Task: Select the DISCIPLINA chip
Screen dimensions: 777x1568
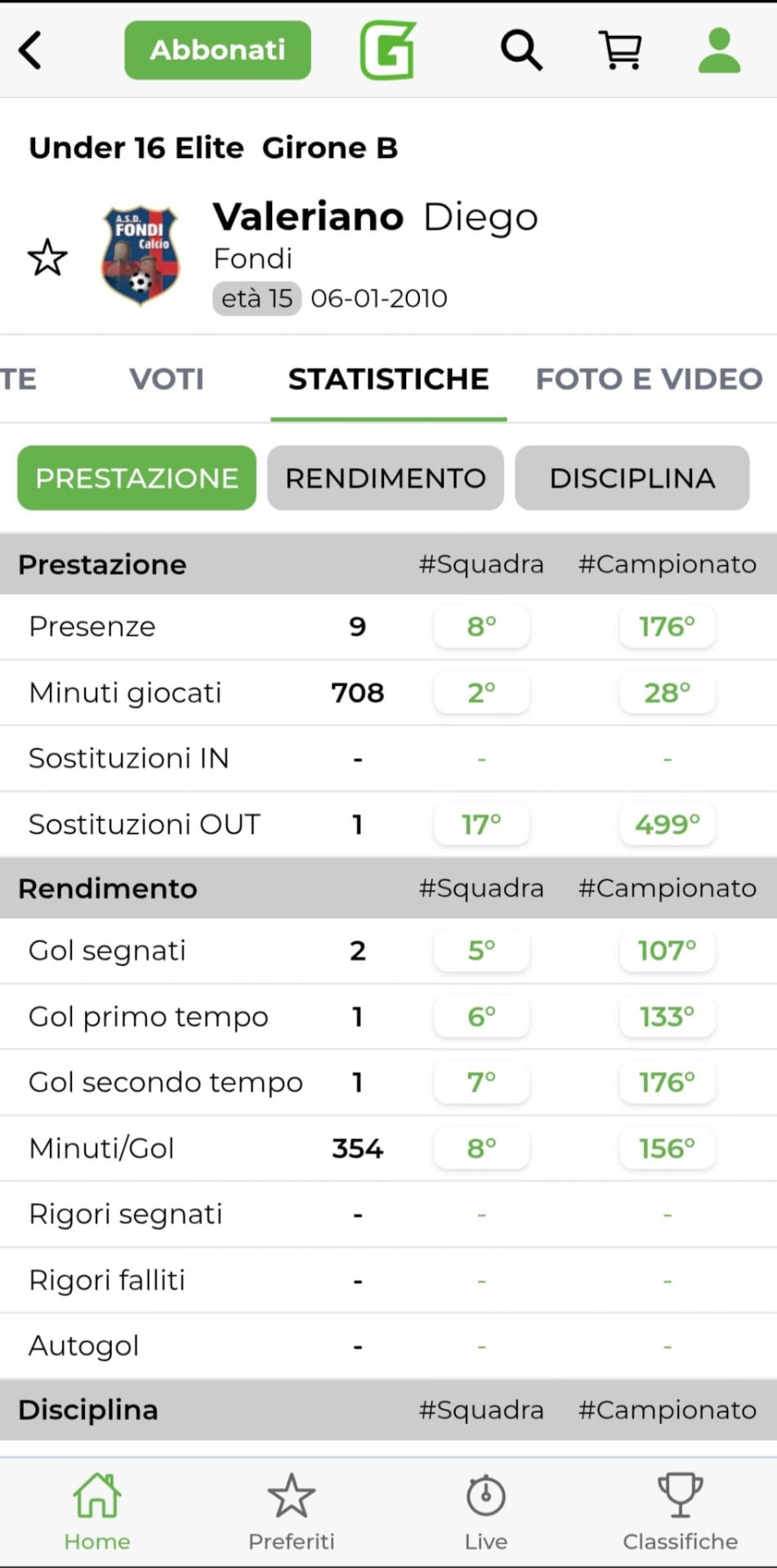Action: [632, 478]
